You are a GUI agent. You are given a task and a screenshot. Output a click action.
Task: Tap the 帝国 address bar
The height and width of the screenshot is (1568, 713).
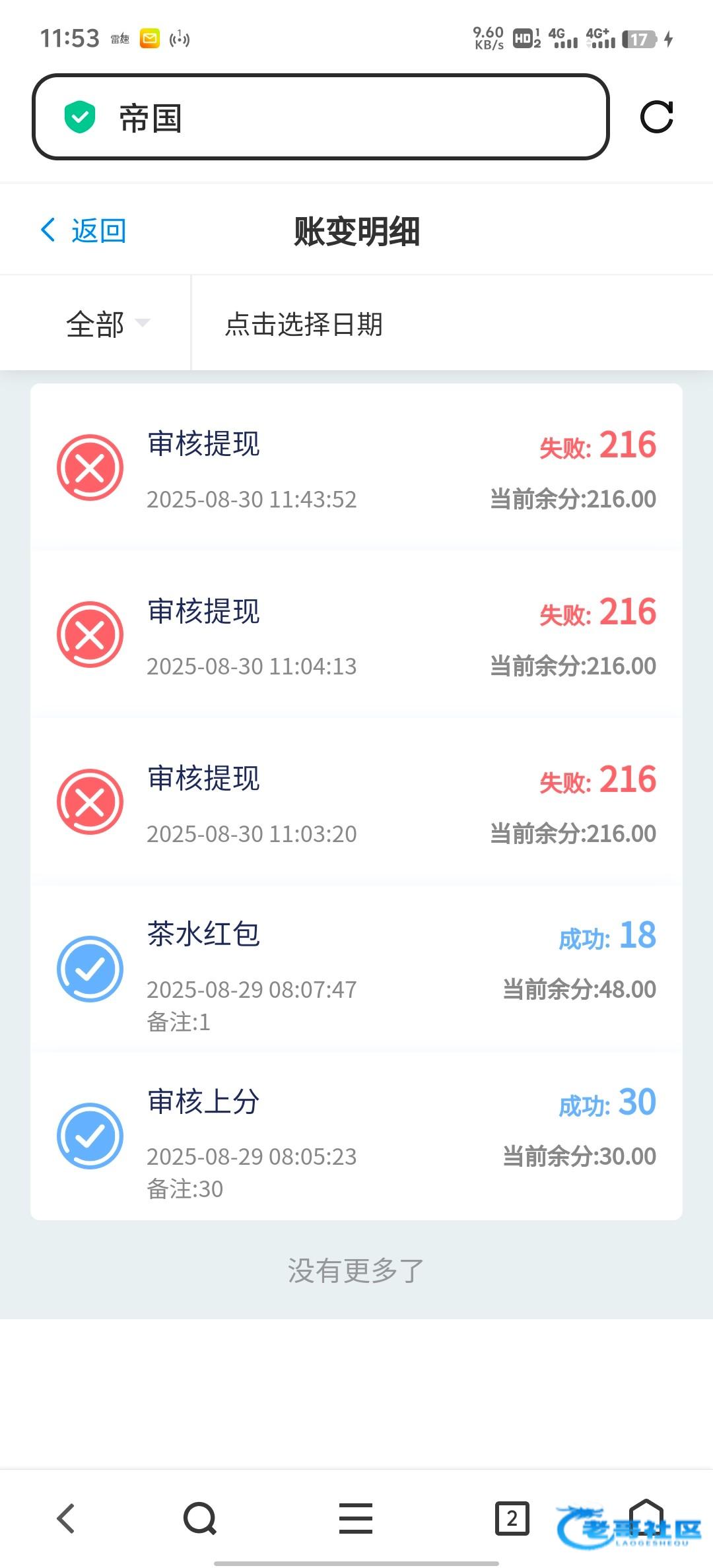click(x=320, y=117)
